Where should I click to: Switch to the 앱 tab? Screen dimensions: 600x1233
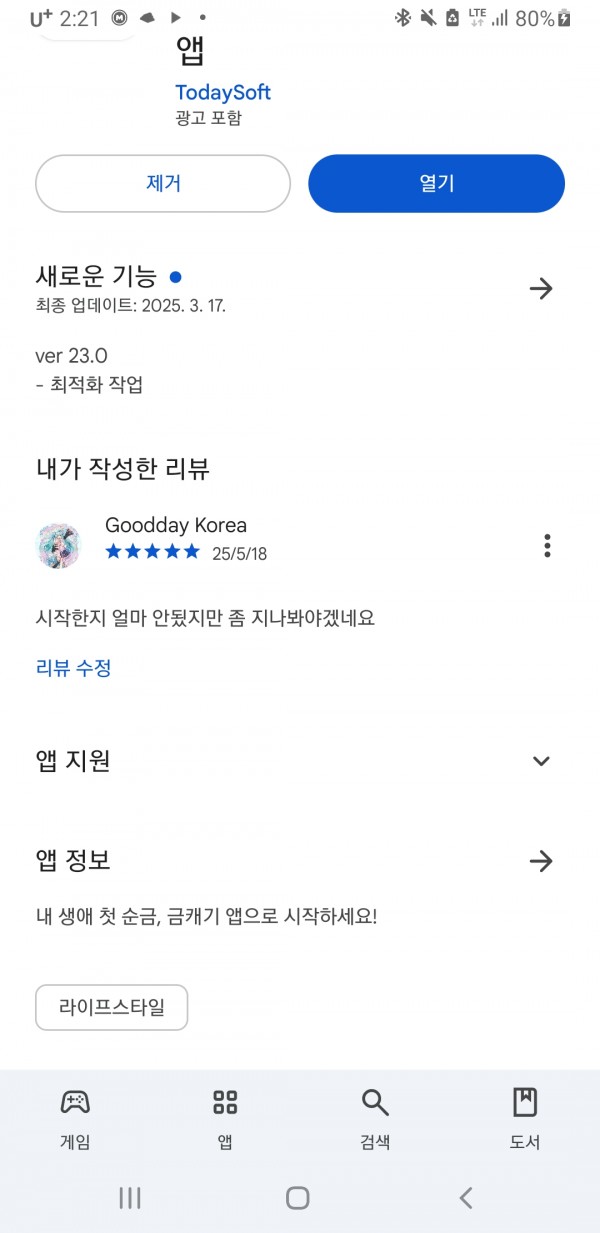tap(225, 1119)
